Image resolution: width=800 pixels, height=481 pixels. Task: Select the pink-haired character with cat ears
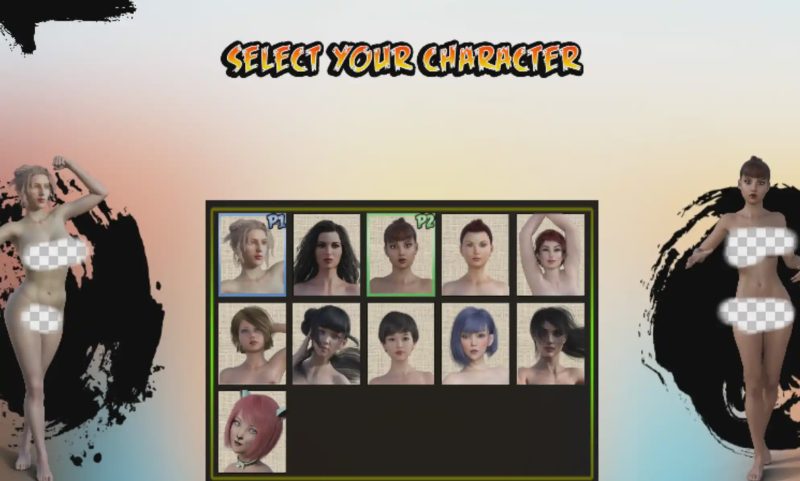(x=252, y=431)
